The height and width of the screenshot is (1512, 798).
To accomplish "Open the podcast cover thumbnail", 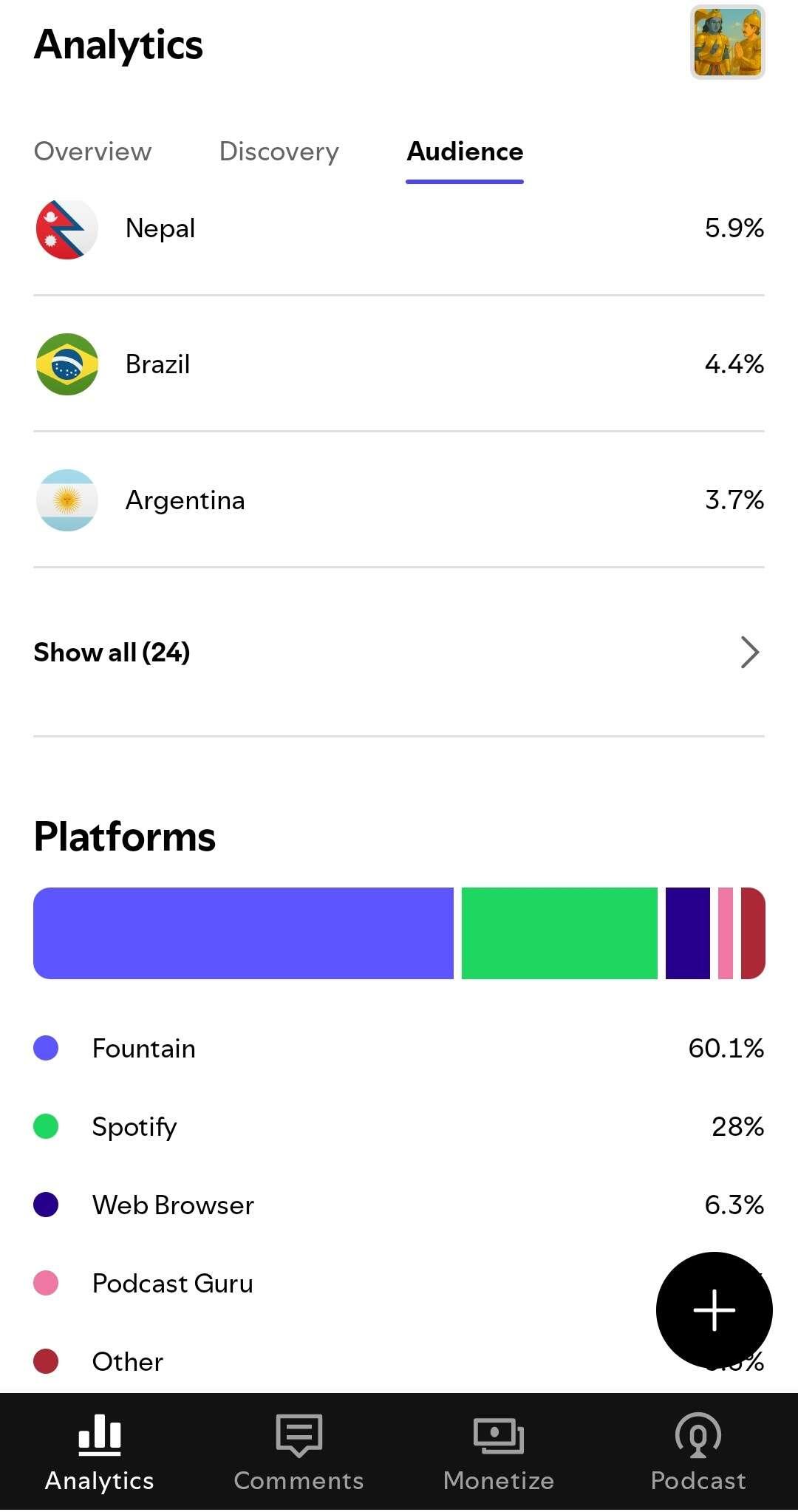I will pos(727,42).
